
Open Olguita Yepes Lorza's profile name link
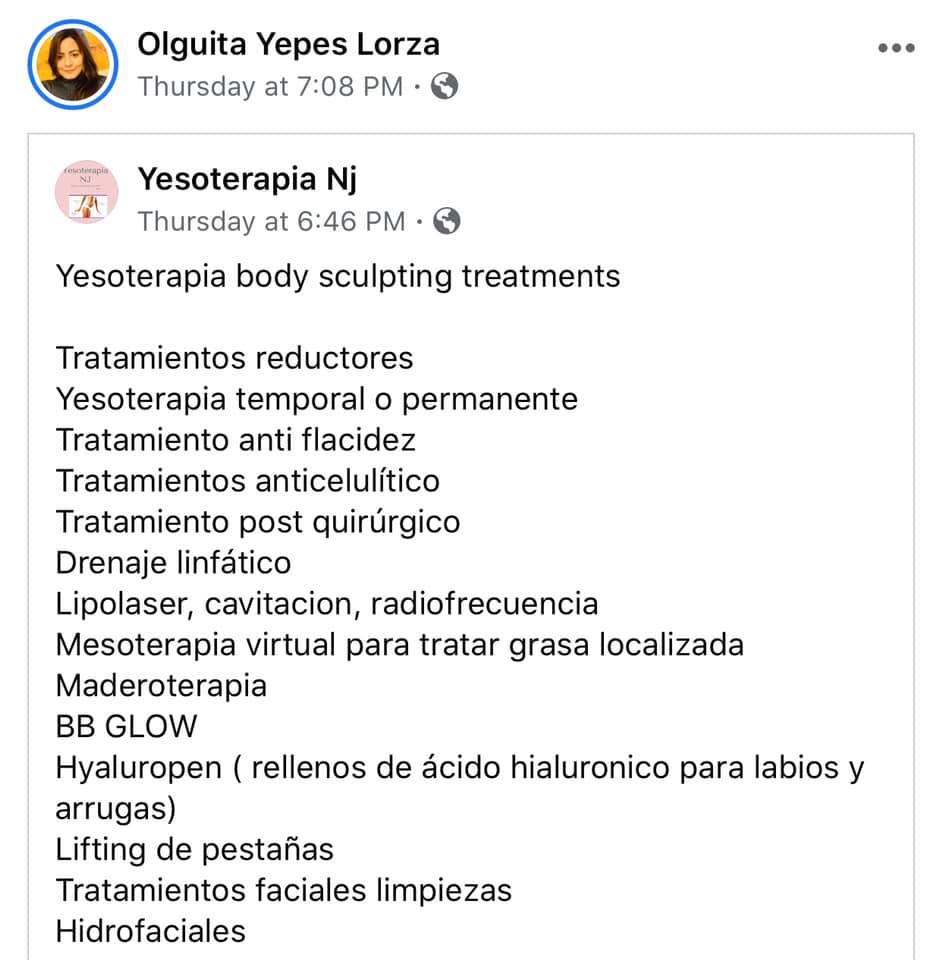pyautogui.click(x=288, y=44)
